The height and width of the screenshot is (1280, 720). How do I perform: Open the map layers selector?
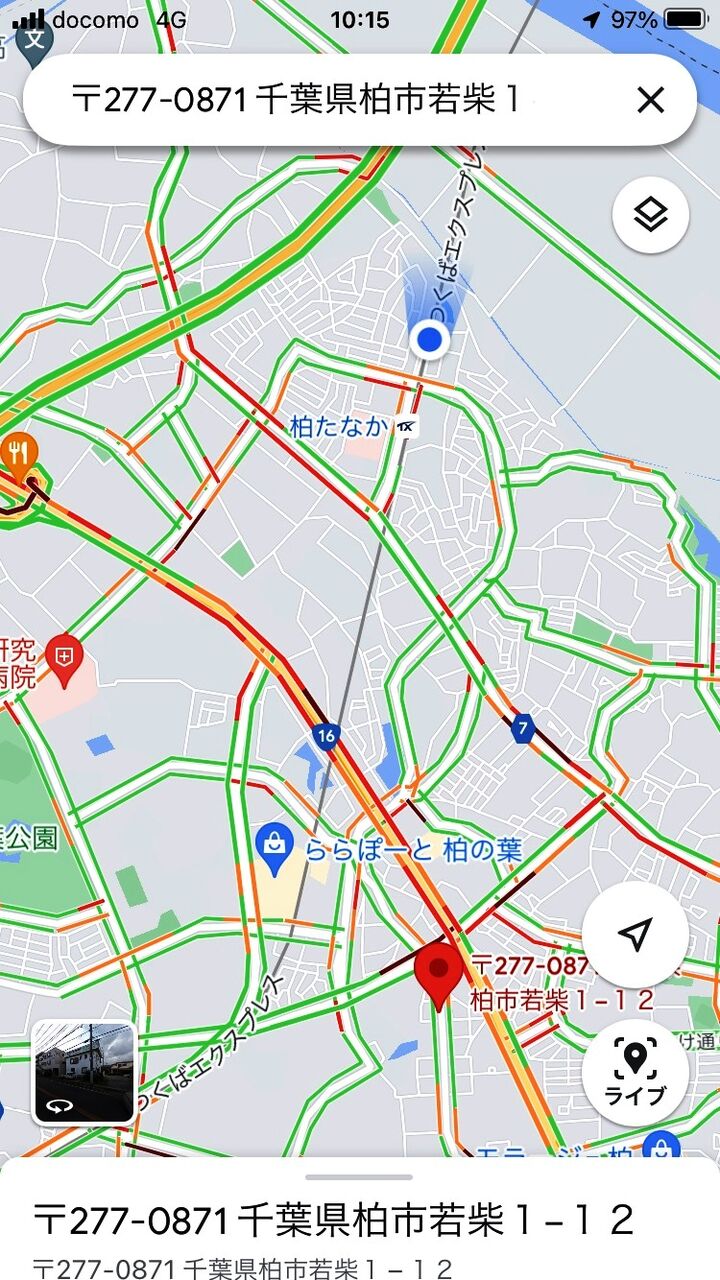[650, 214]
